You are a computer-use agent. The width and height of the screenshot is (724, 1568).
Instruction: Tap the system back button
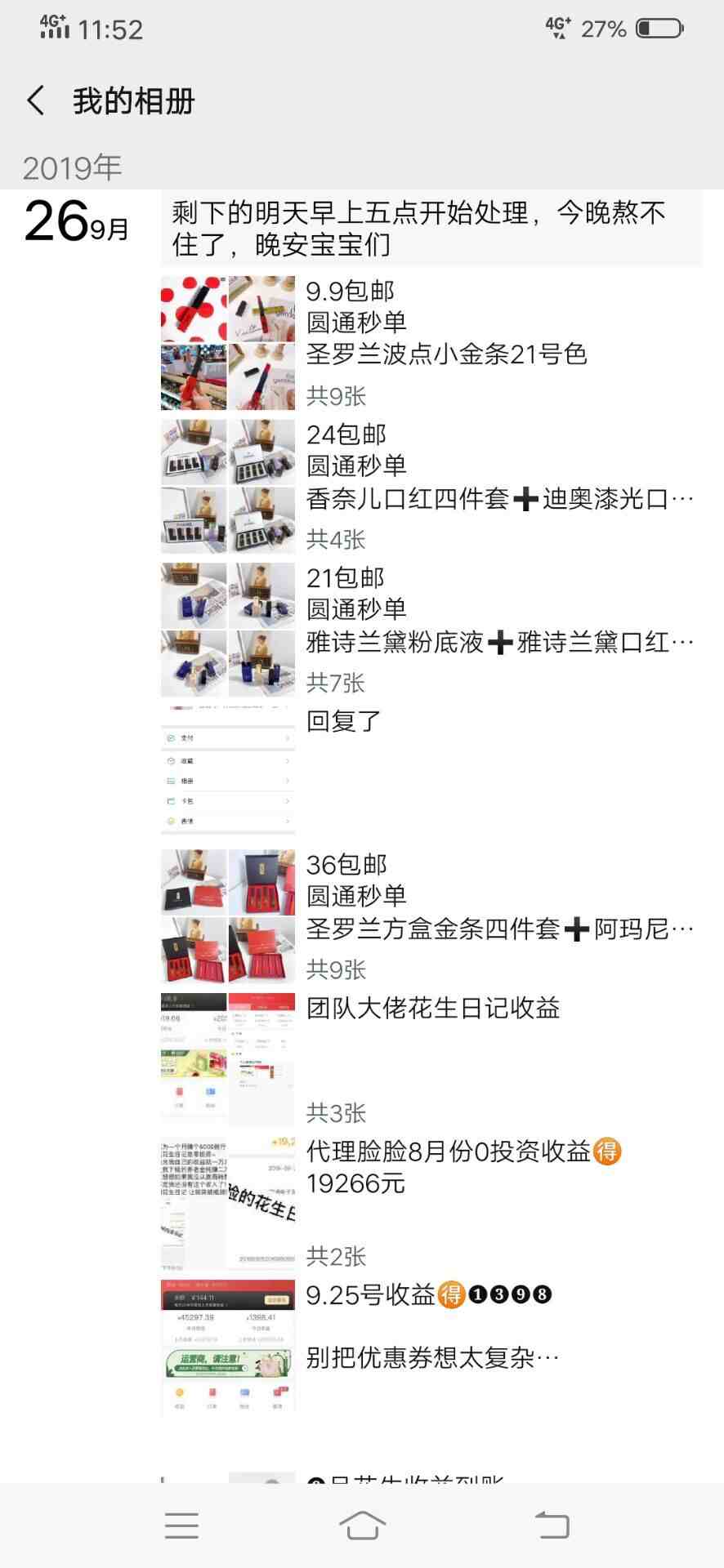click(x=552, y=1525)
